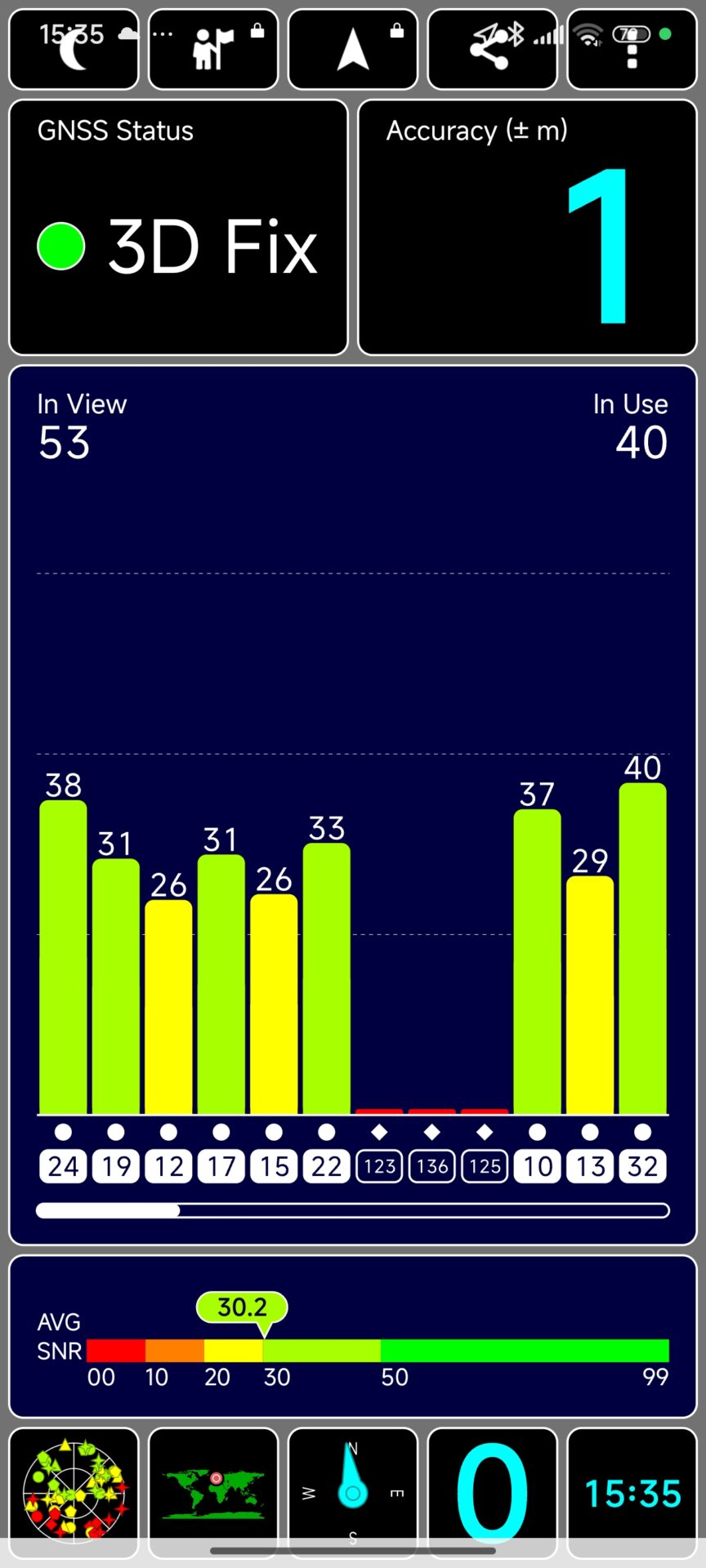
Task: Open the time tile showing 15:35
Action: coord(632,1493)
